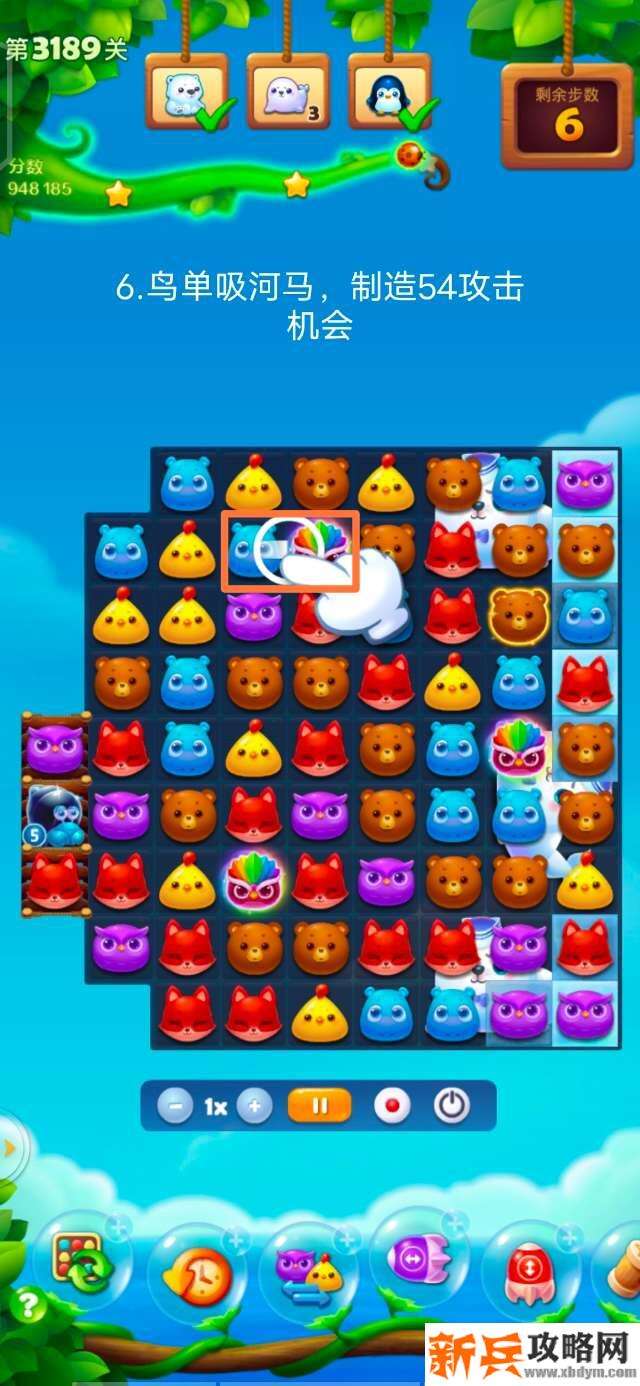Pause the replay playback
The width and height of the screenshot is (640, 1386).
click(320, 1106)
